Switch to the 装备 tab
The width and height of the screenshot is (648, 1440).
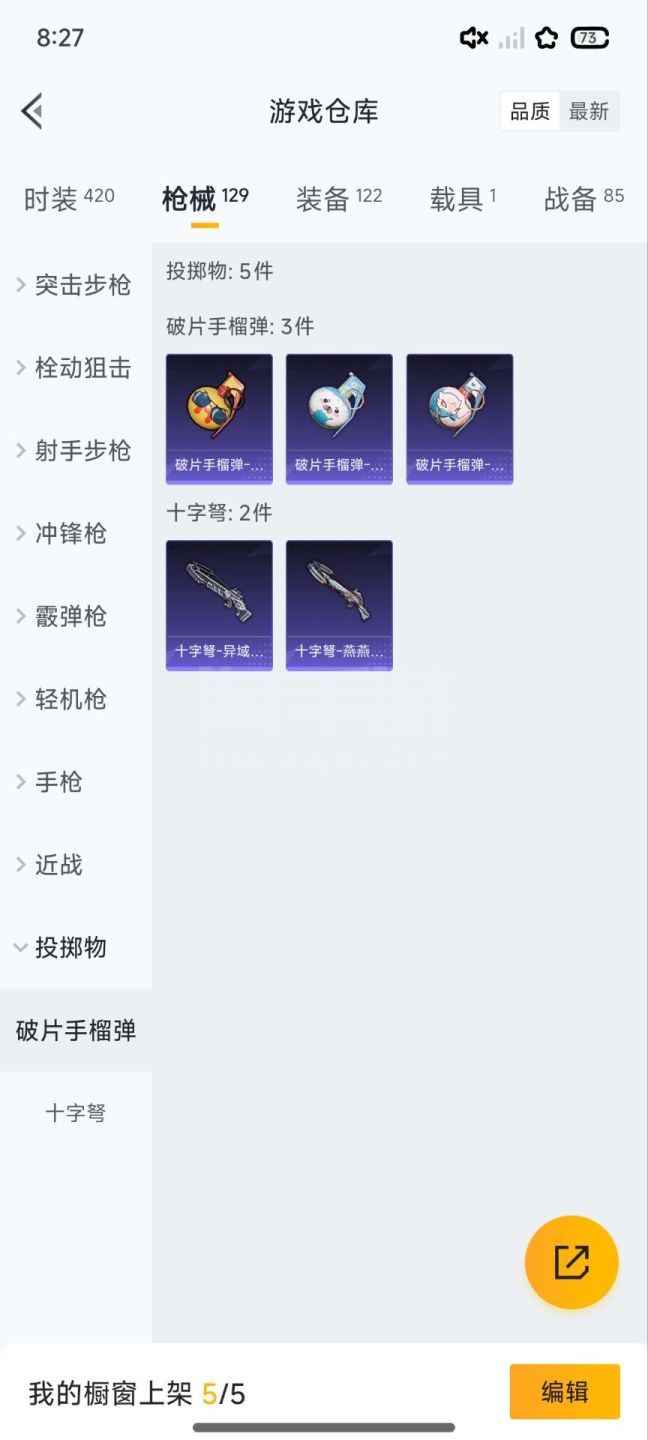[x=339, y=199]
